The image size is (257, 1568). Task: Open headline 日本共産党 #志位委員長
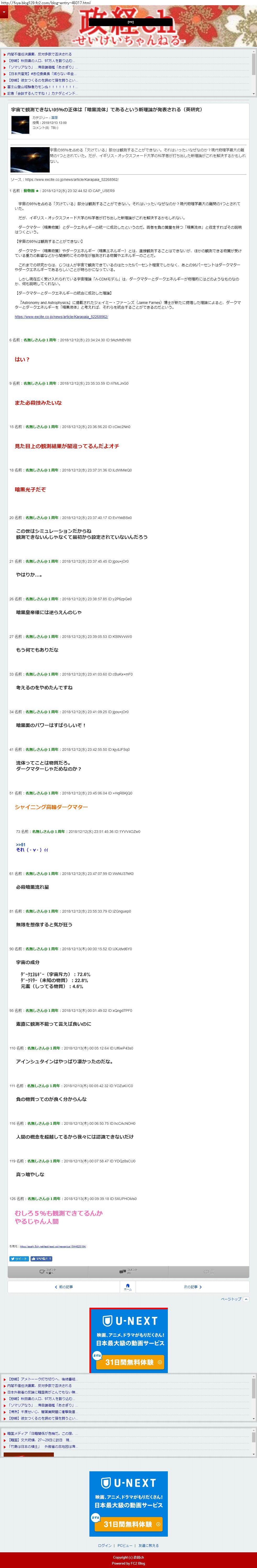pyautogui.click(x=42, y=74)
